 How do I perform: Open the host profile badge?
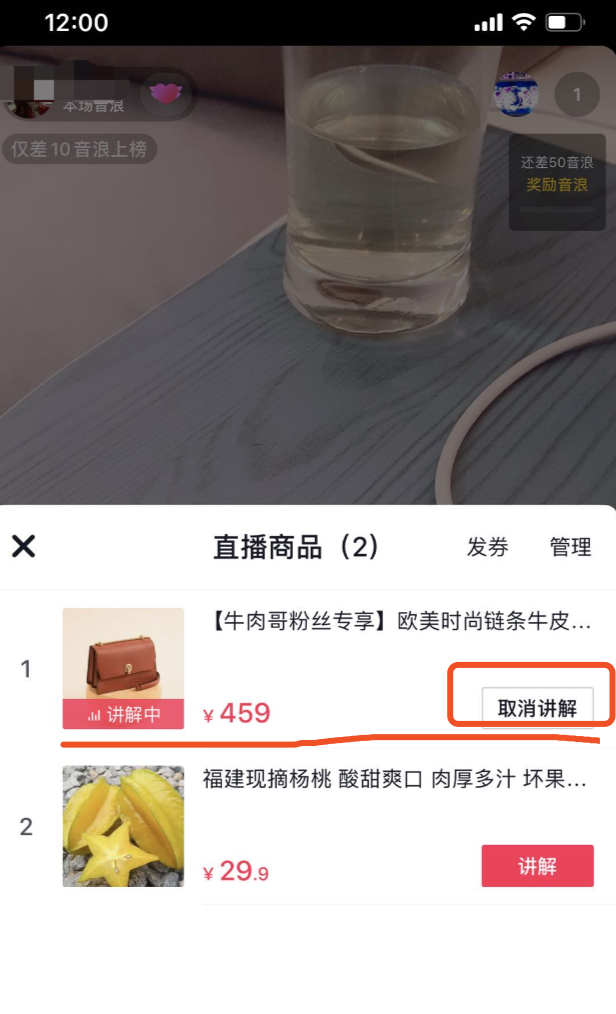click(x=95, y=95)
